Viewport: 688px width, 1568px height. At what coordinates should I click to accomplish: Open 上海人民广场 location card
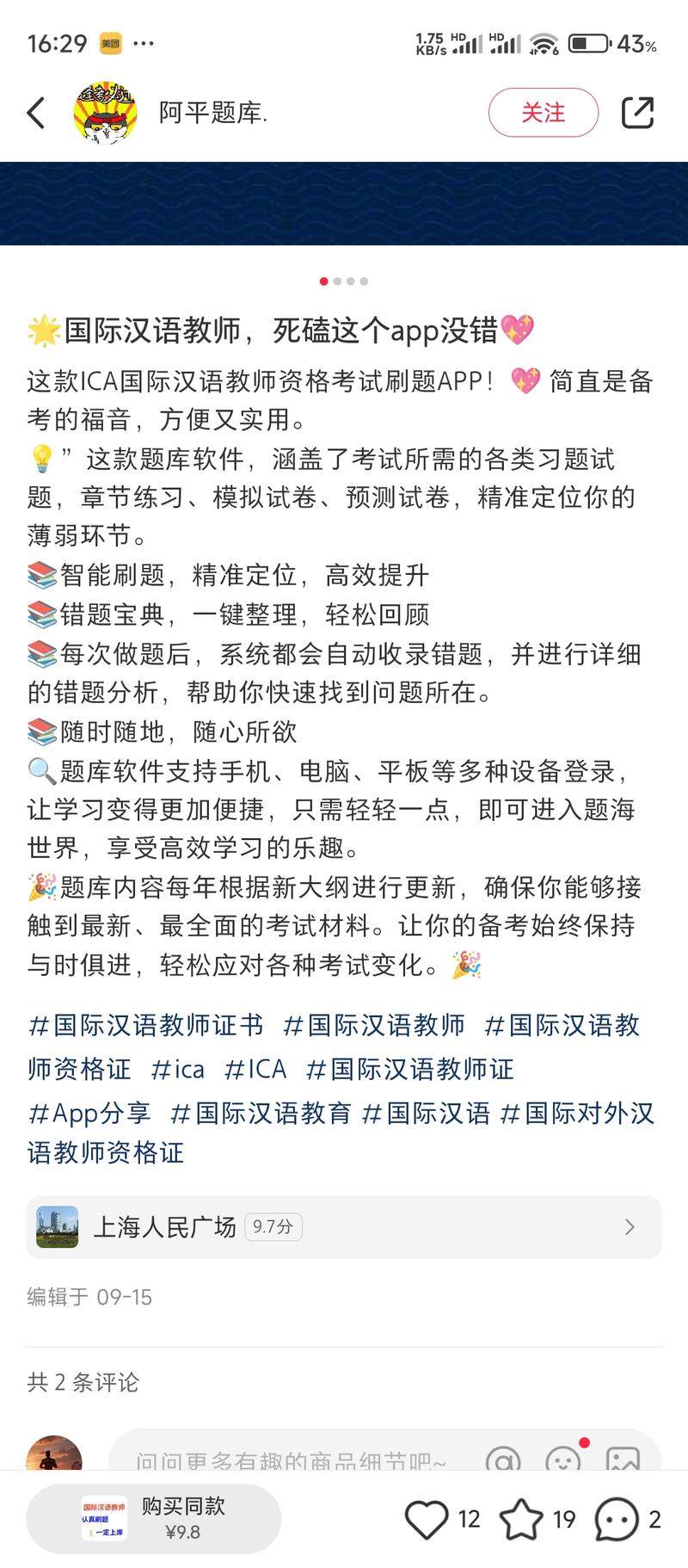(x=344, y=1226)
